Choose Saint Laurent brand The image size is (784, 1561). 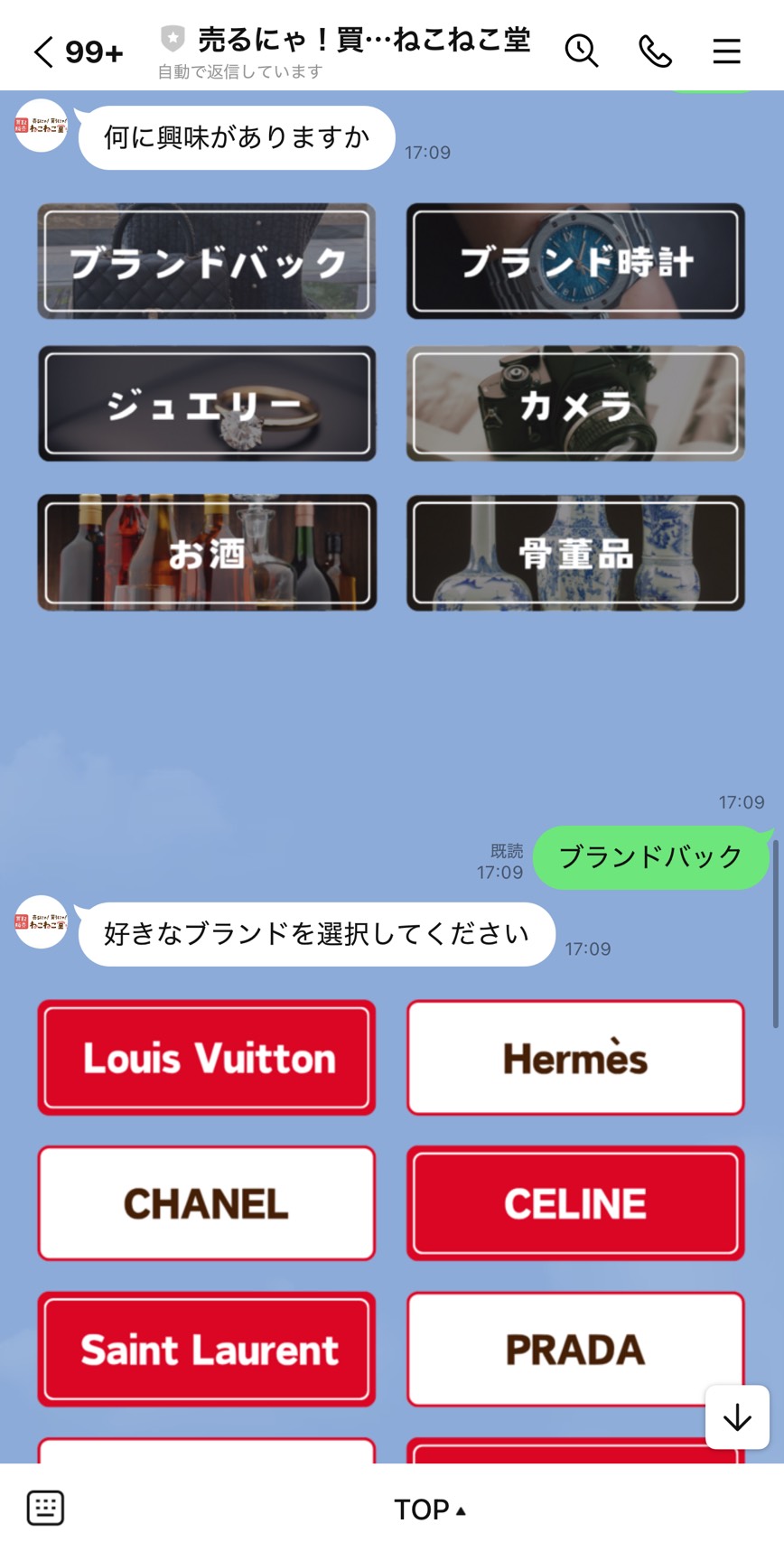[207, 1349]
